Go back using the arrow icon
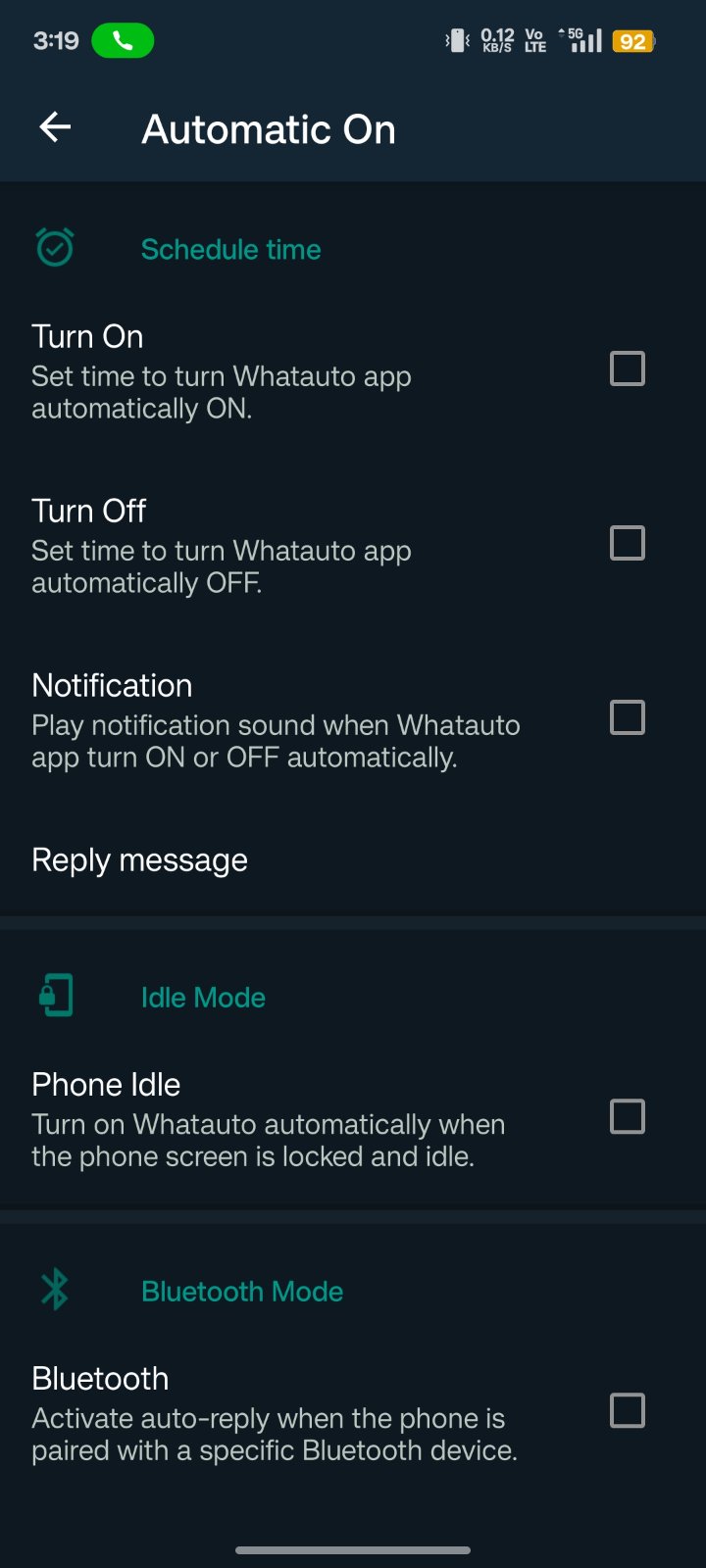706x1568 pixels. pyautogui.click(x=55, y=127)
